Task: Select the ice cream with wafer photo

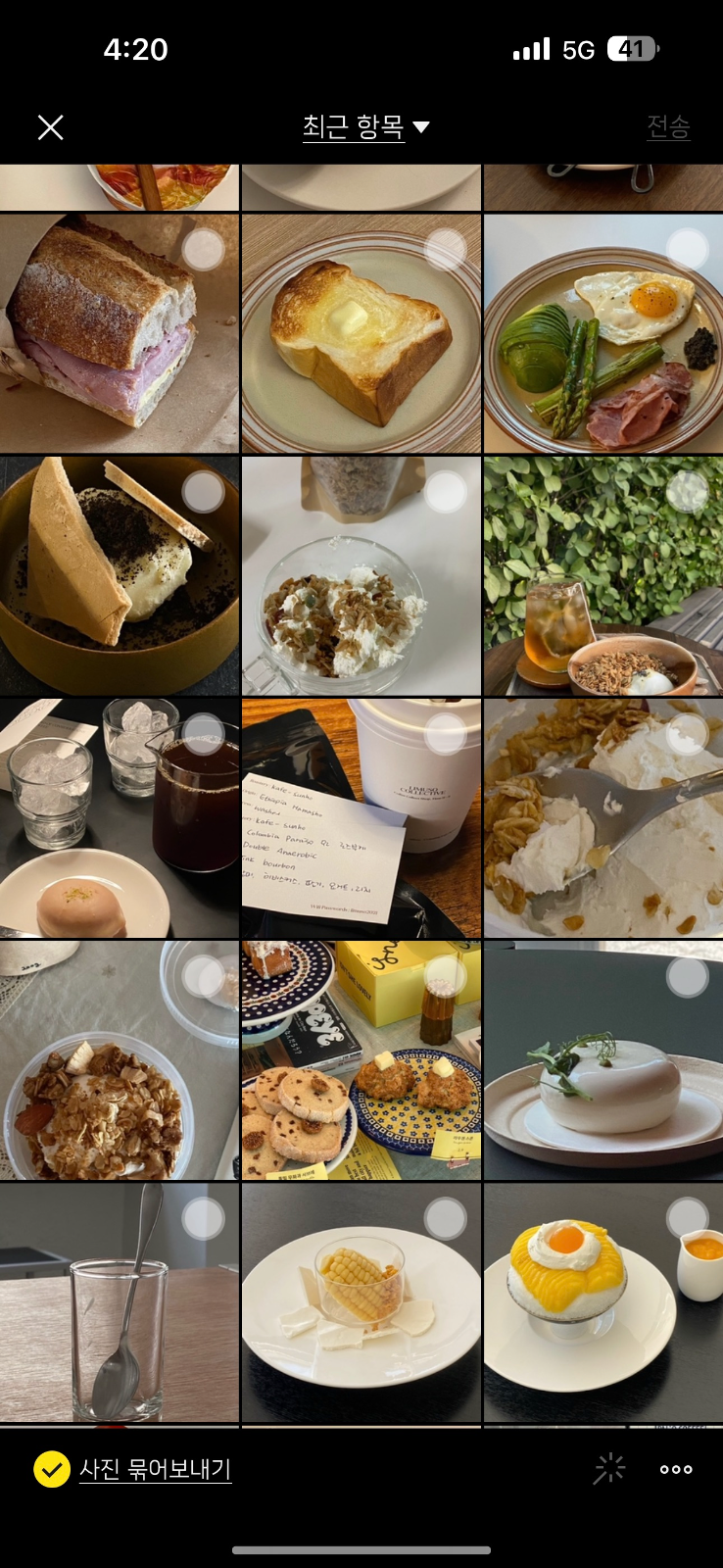Action: coord(120,576)
